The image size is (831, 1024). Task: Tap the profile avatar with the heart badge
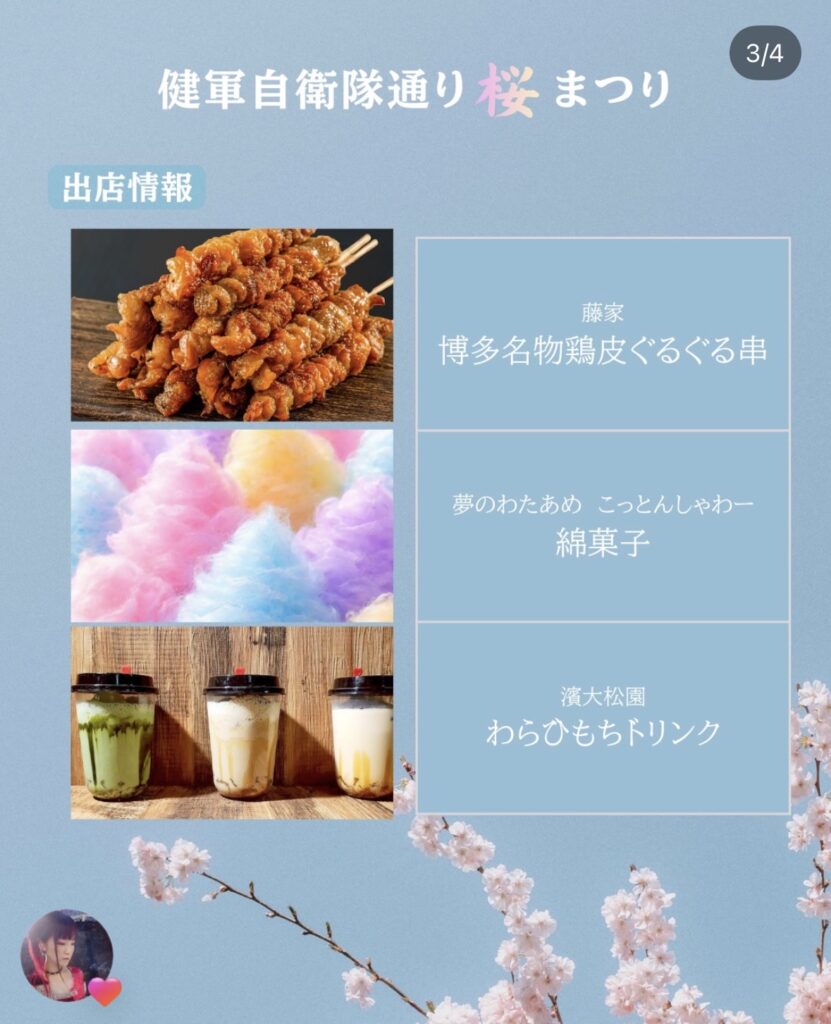[x=67, y=955]
